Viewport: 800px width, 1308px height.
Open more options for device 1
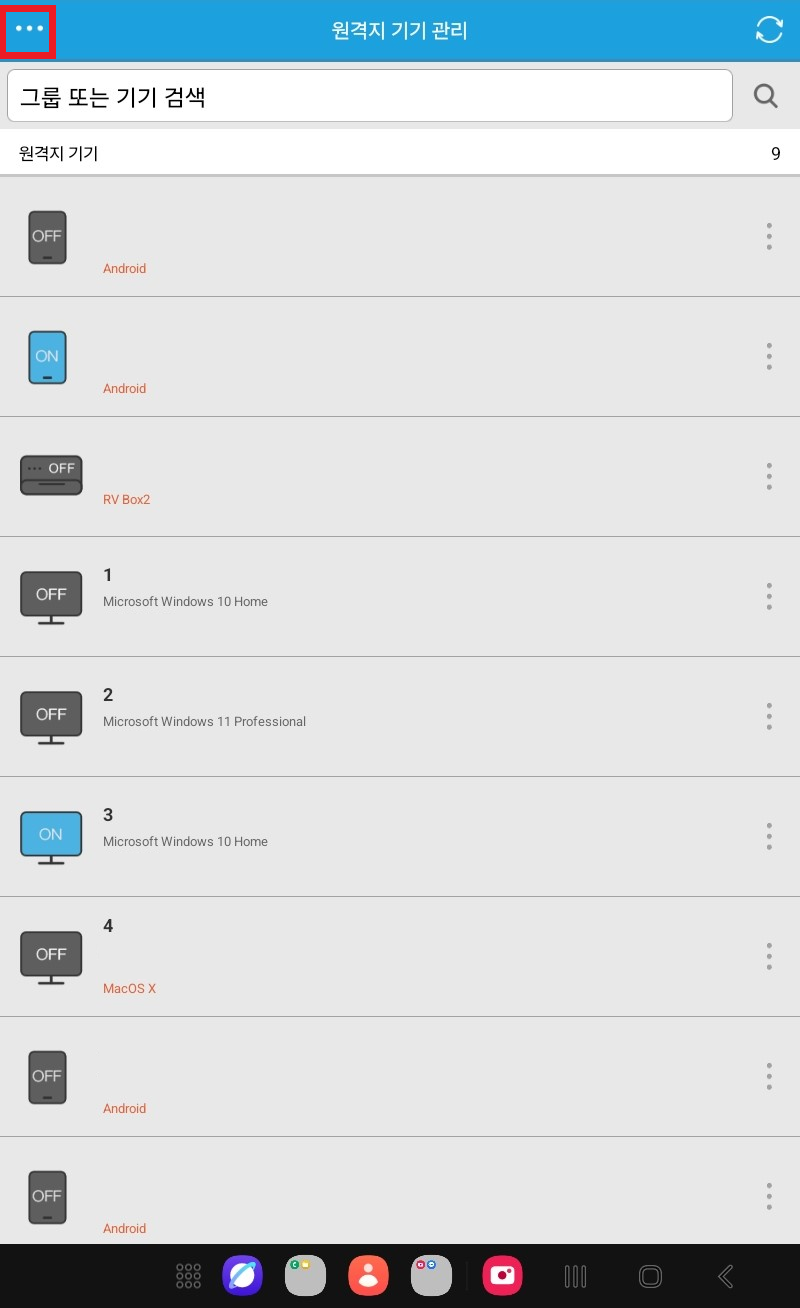click(x=769, y=596)
